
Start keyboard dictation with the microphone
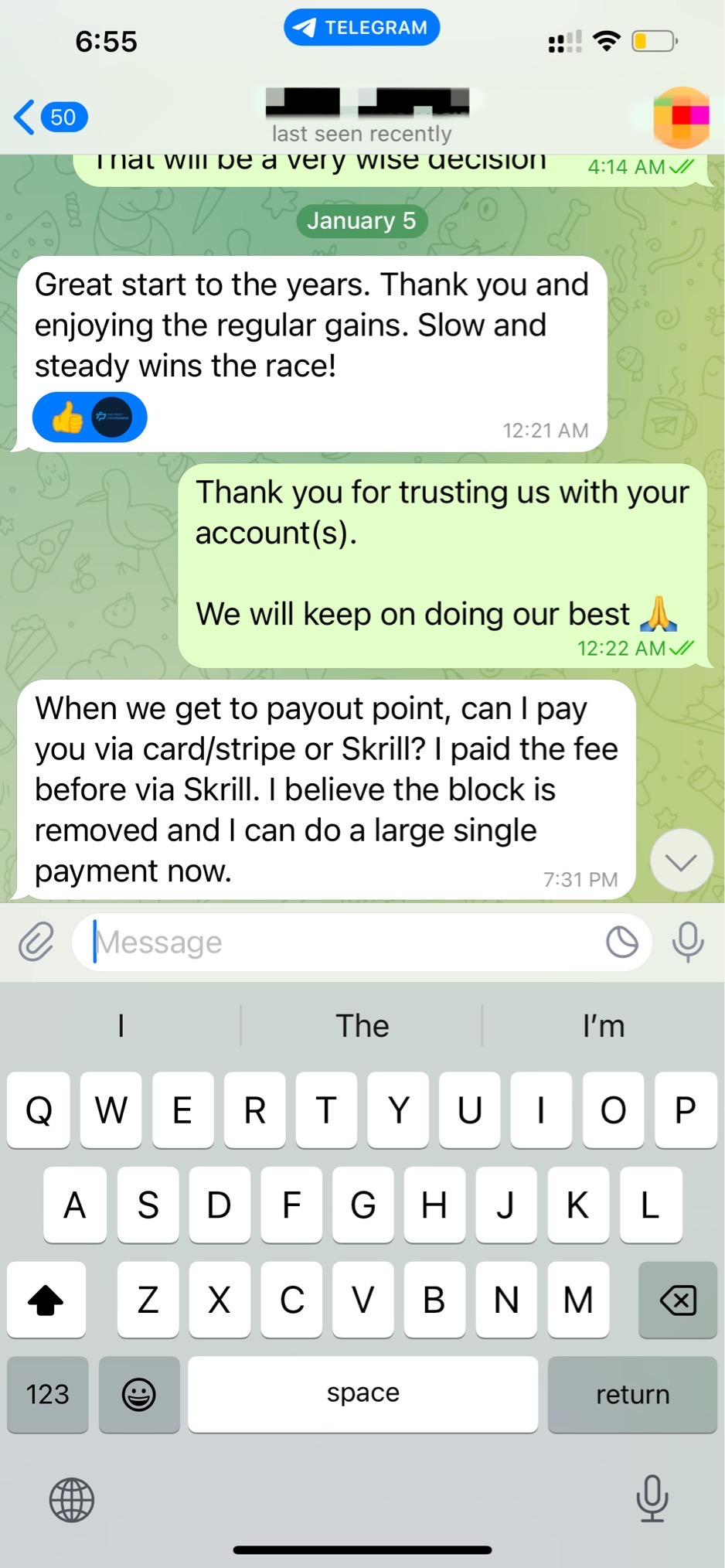(x=652, y=1498)
